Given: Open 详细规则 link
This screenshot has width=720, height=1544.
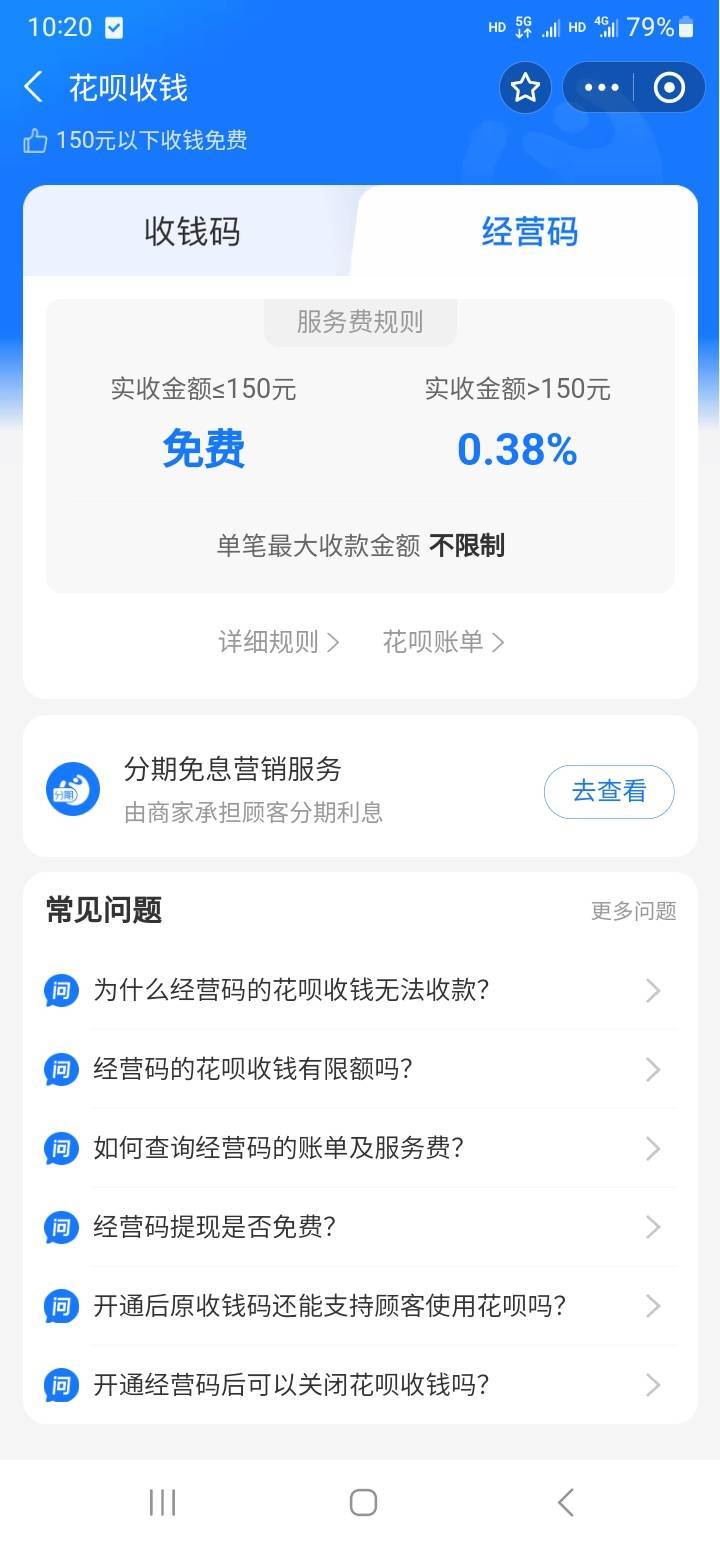Looking at the screenshot, I should tap(279, 642).
